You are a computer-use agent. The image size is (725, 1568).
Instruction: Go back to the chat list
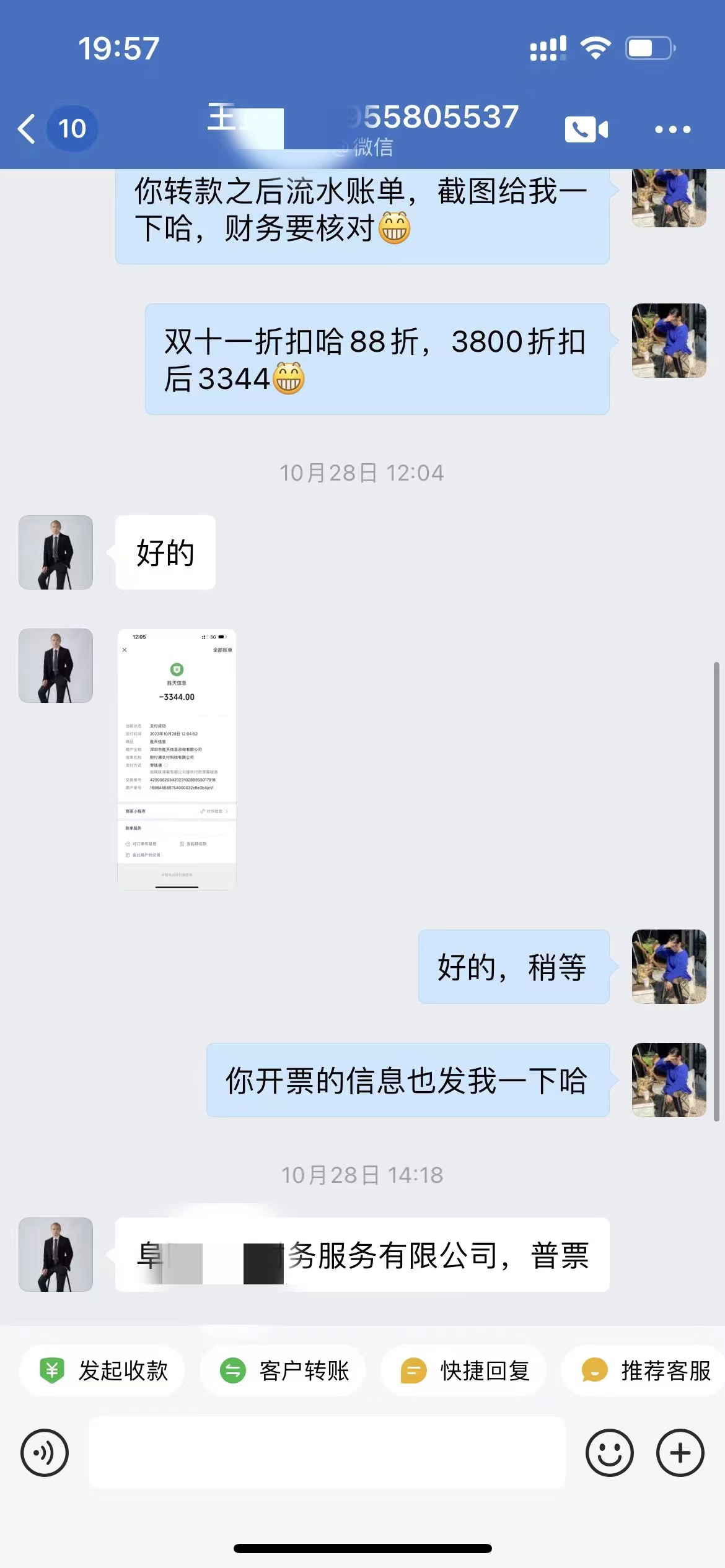(27, 129)
